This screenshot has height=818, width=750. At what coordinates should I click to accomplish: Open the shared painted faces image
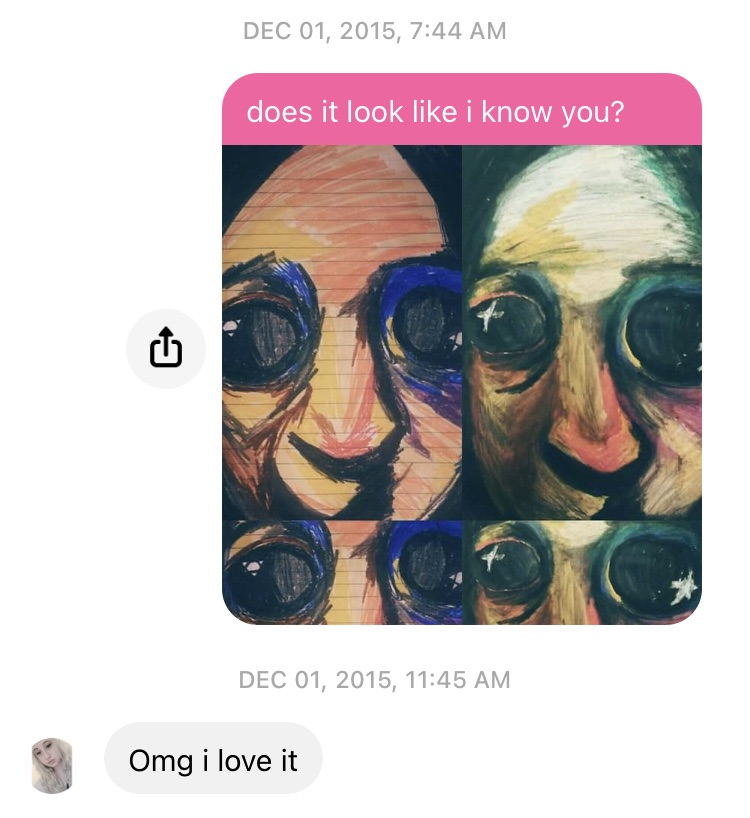click(x=461, y=384)
